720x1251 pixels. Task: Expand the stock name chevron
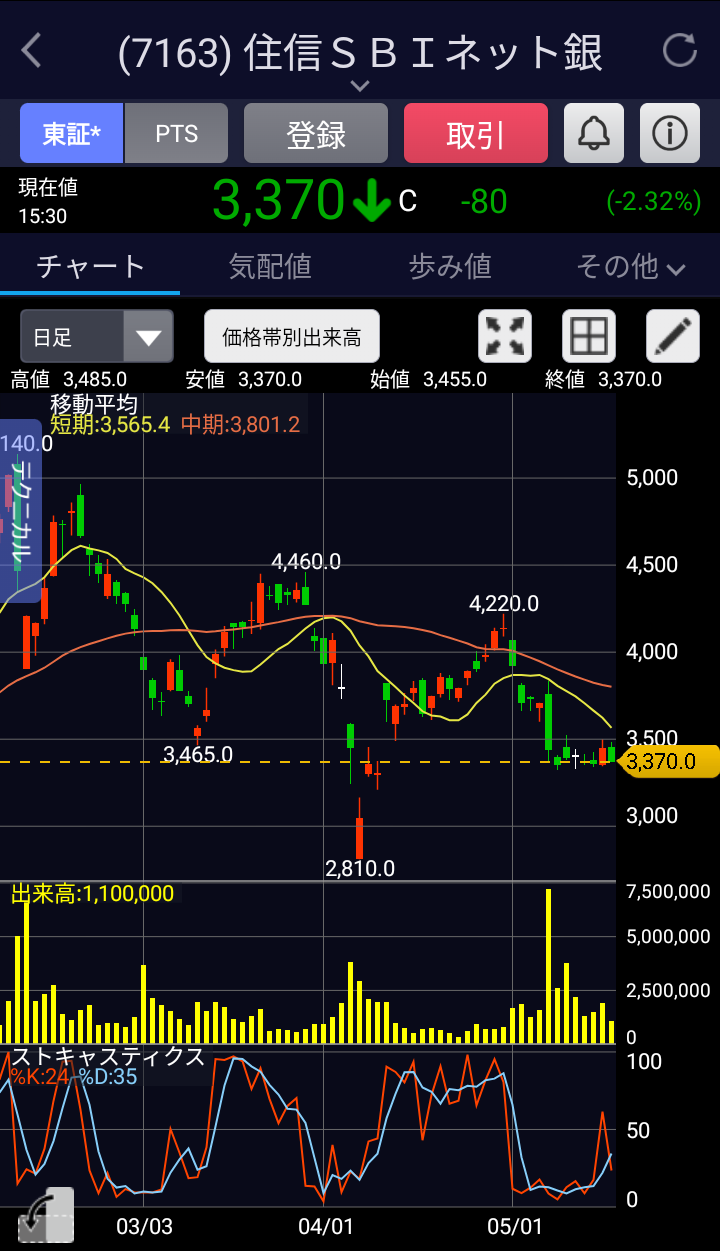360,86
